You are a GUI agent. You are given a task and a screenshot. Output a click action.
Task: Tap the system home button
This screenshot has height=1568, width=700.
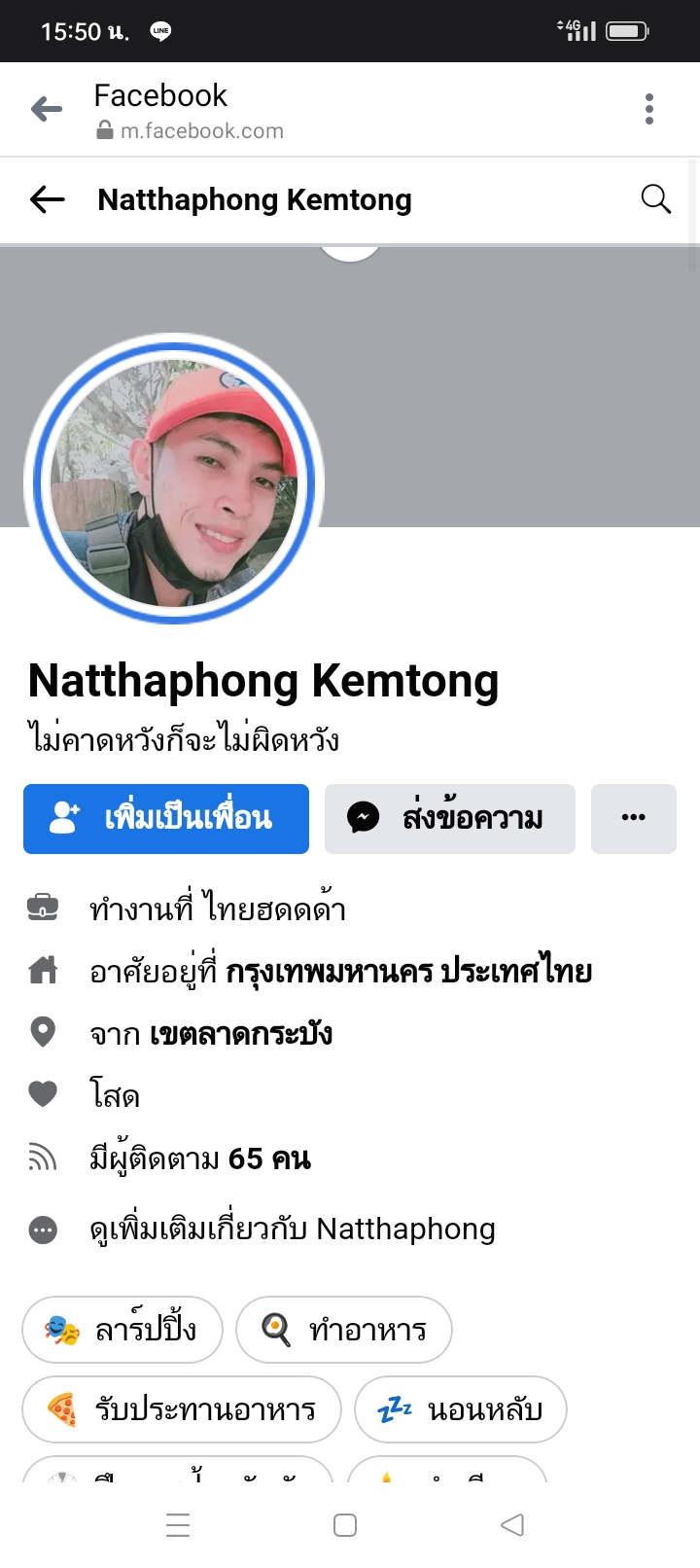click(x=345, y=1525)
